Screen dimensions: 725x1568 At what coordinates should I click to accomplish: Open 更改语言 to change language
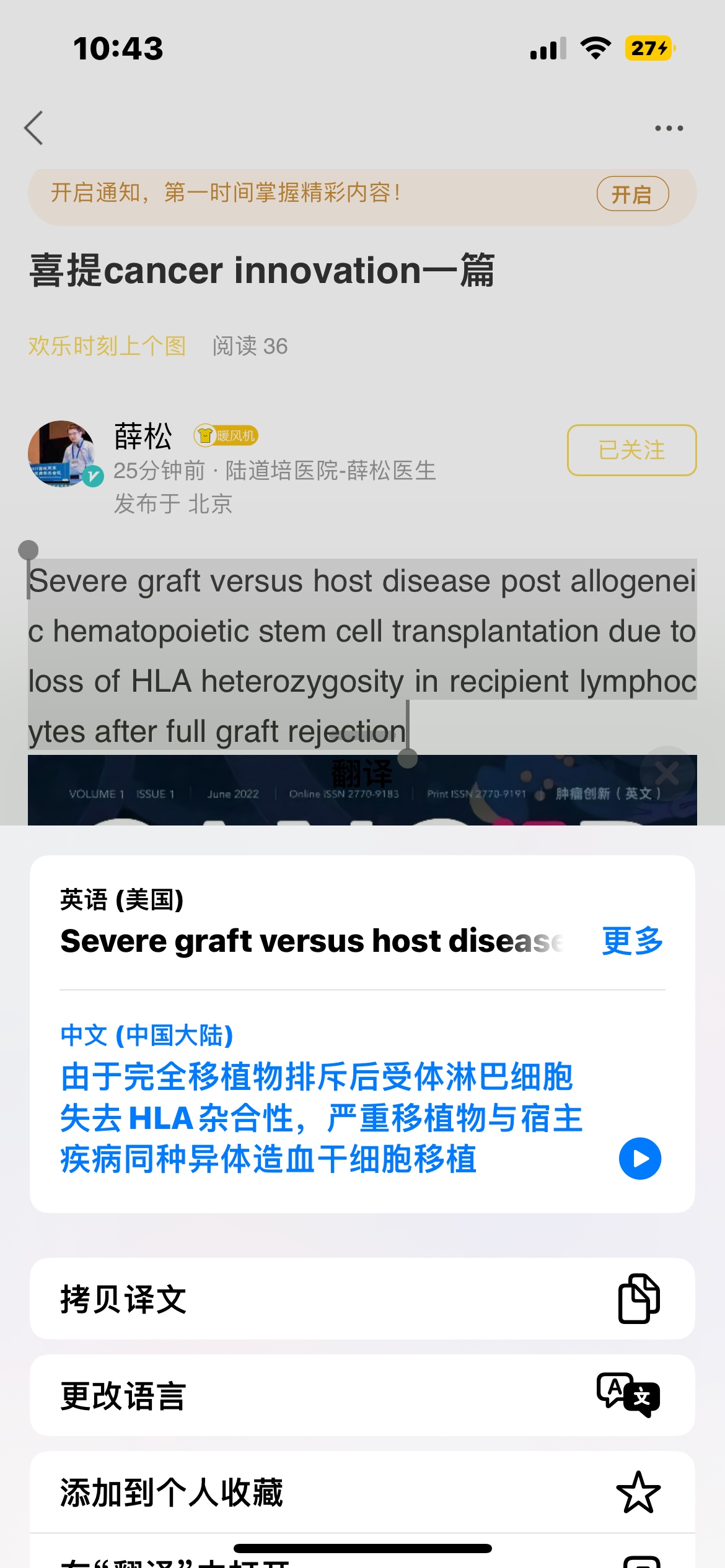362,1396
